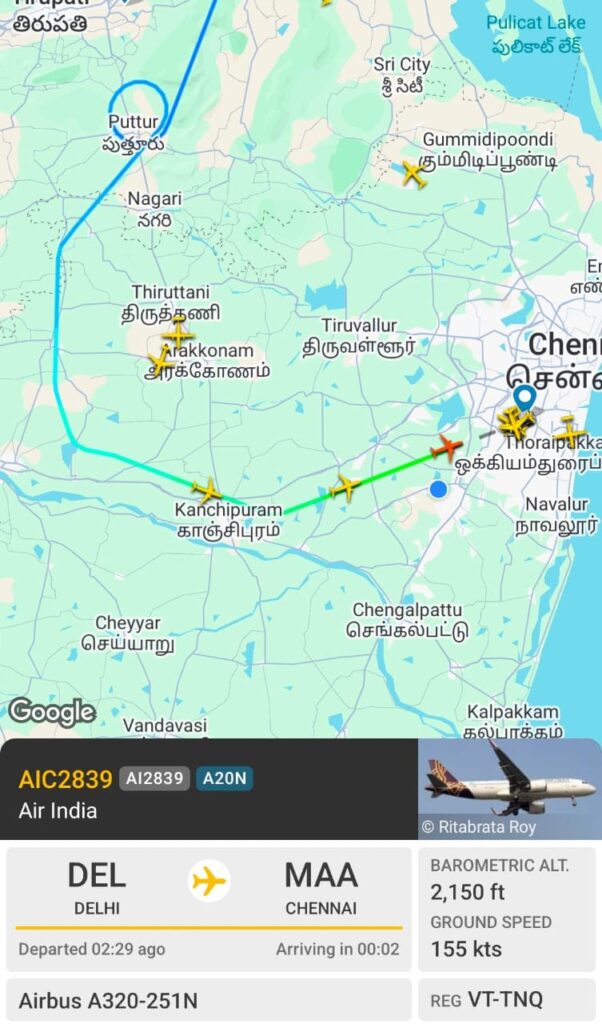
Task: Select the aircraft just below the Thiruttani label
Action: (x=178, y=333)
